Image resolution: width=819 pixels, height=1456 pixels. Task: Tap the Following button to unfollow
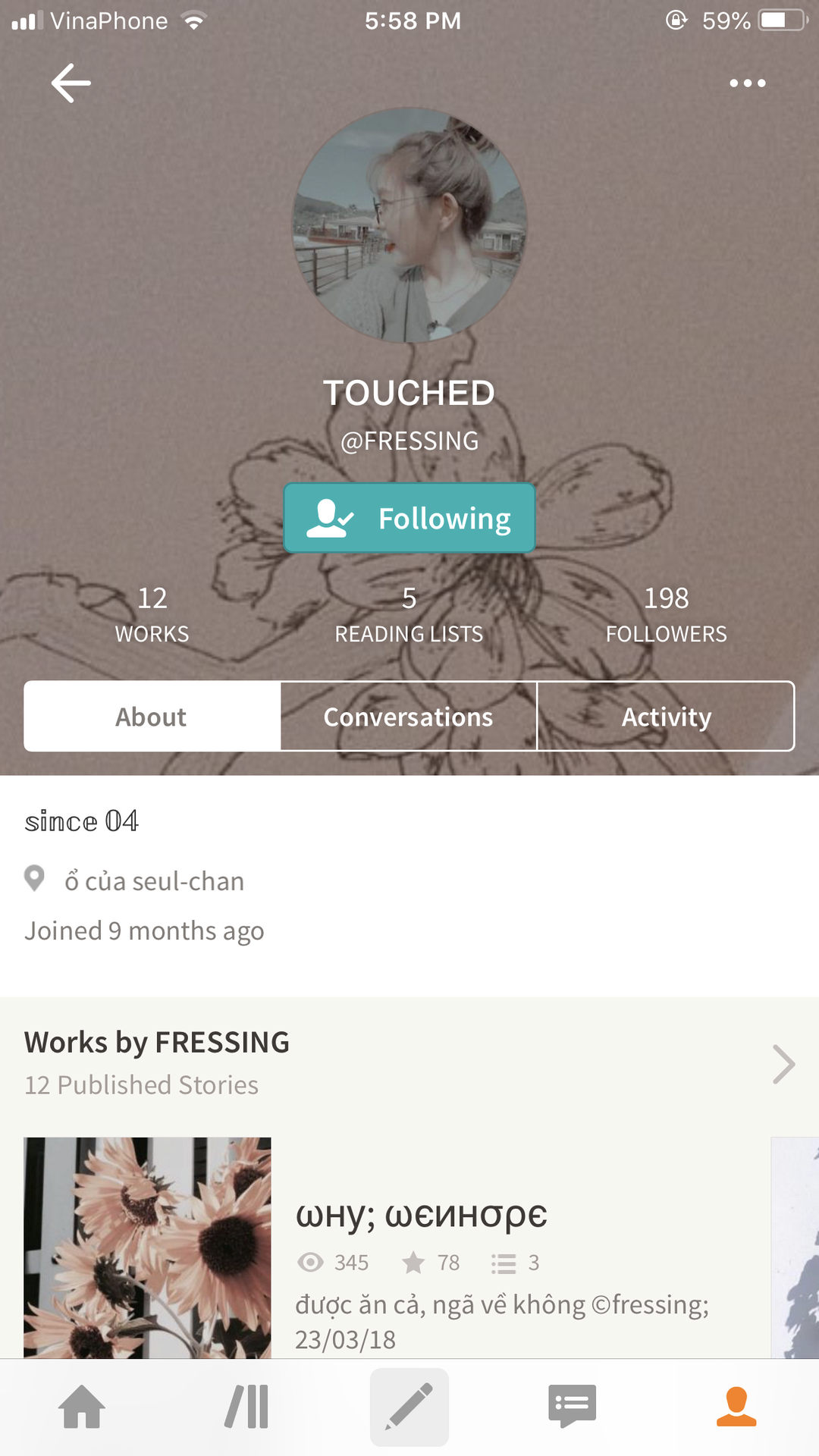pos(409,518)
